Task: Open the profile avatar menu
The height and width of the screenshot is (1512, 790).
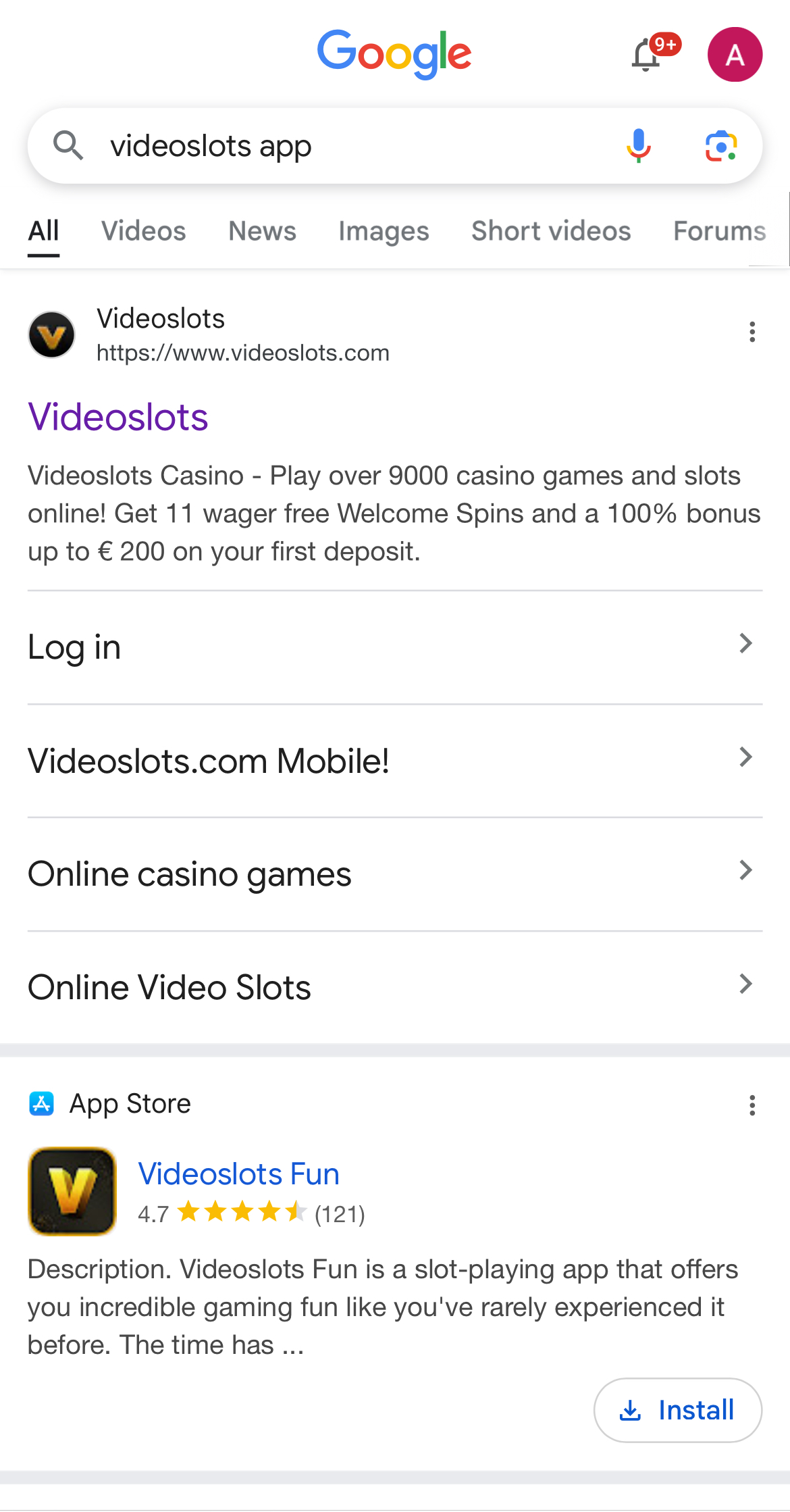Action: click(x=735, y=54)
